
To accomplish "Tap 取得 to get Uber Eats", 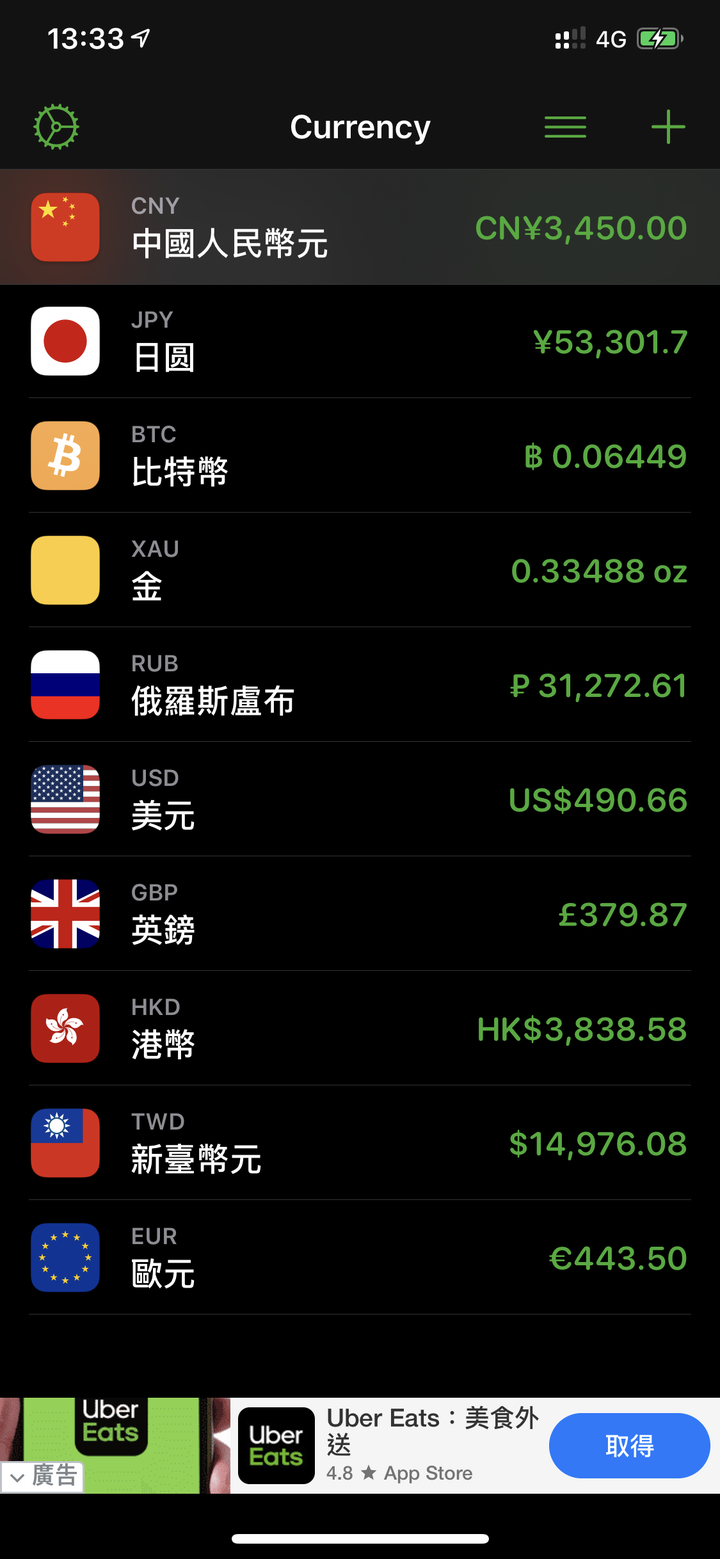I will (629, 1446).
